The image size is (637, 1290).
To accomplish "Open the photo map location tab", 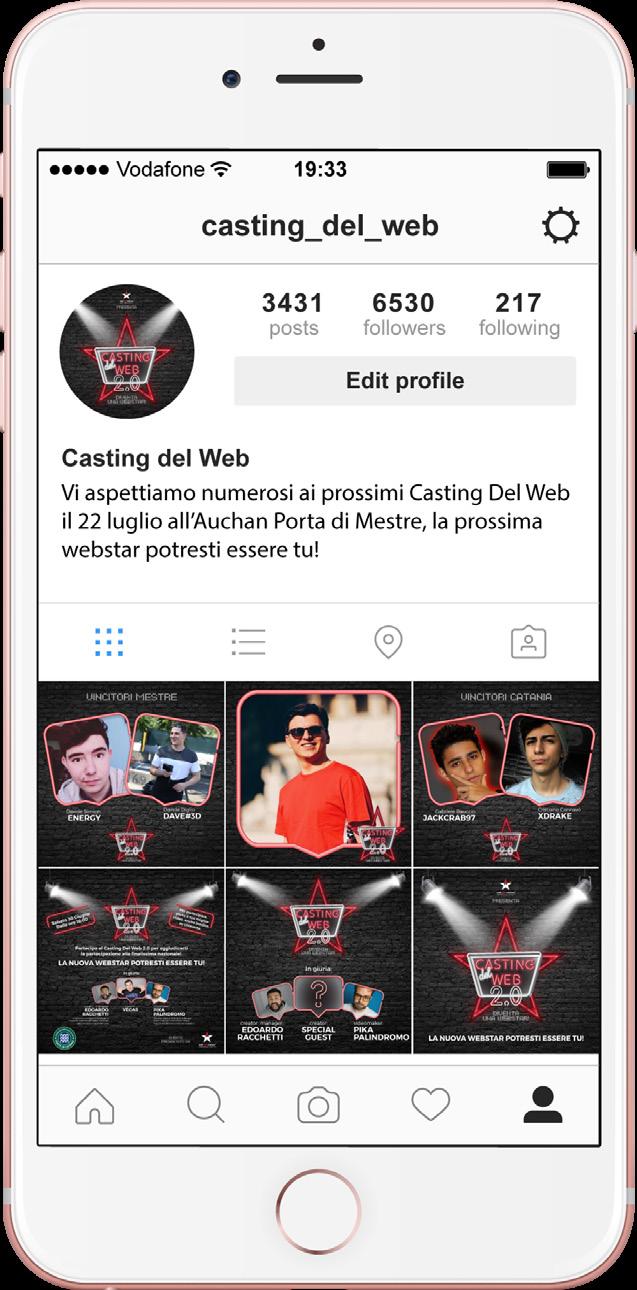I will tap(388, 642).
